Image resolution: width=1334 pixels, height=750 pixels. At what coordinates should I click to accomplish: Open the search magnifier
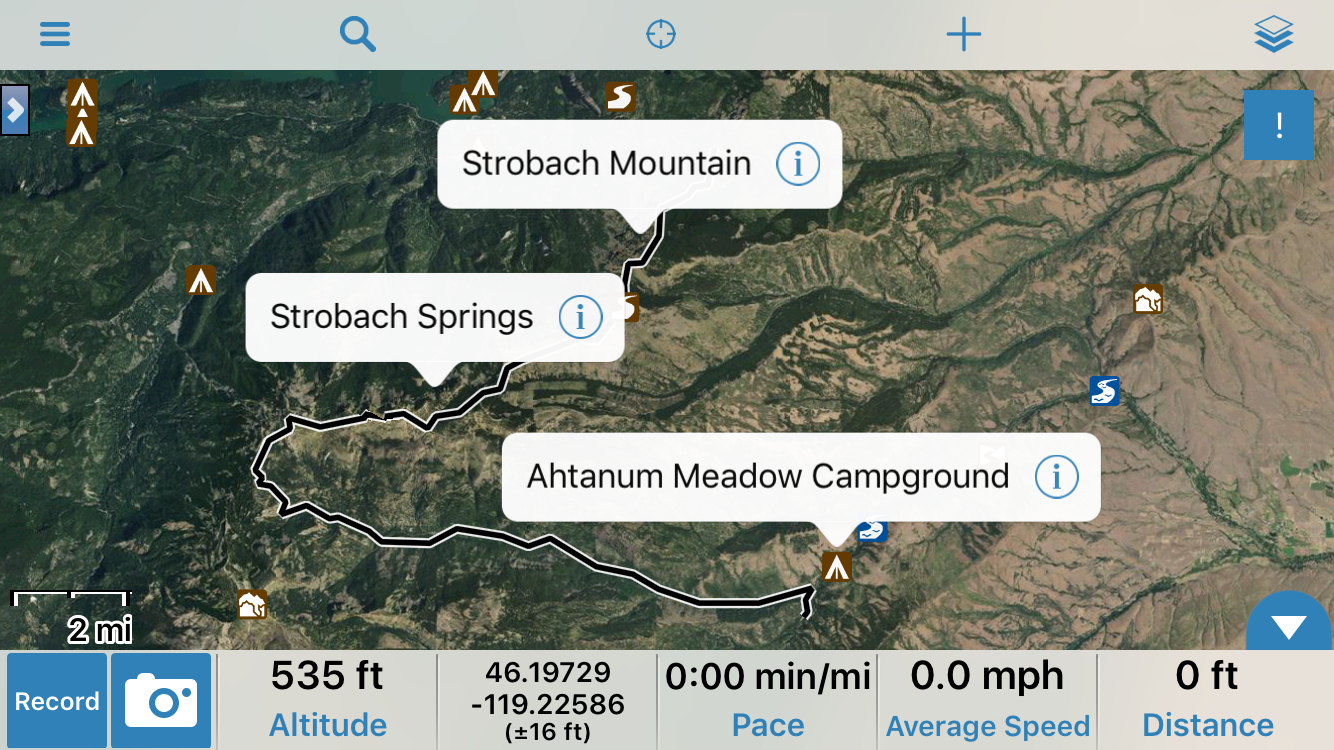[357, 35]
